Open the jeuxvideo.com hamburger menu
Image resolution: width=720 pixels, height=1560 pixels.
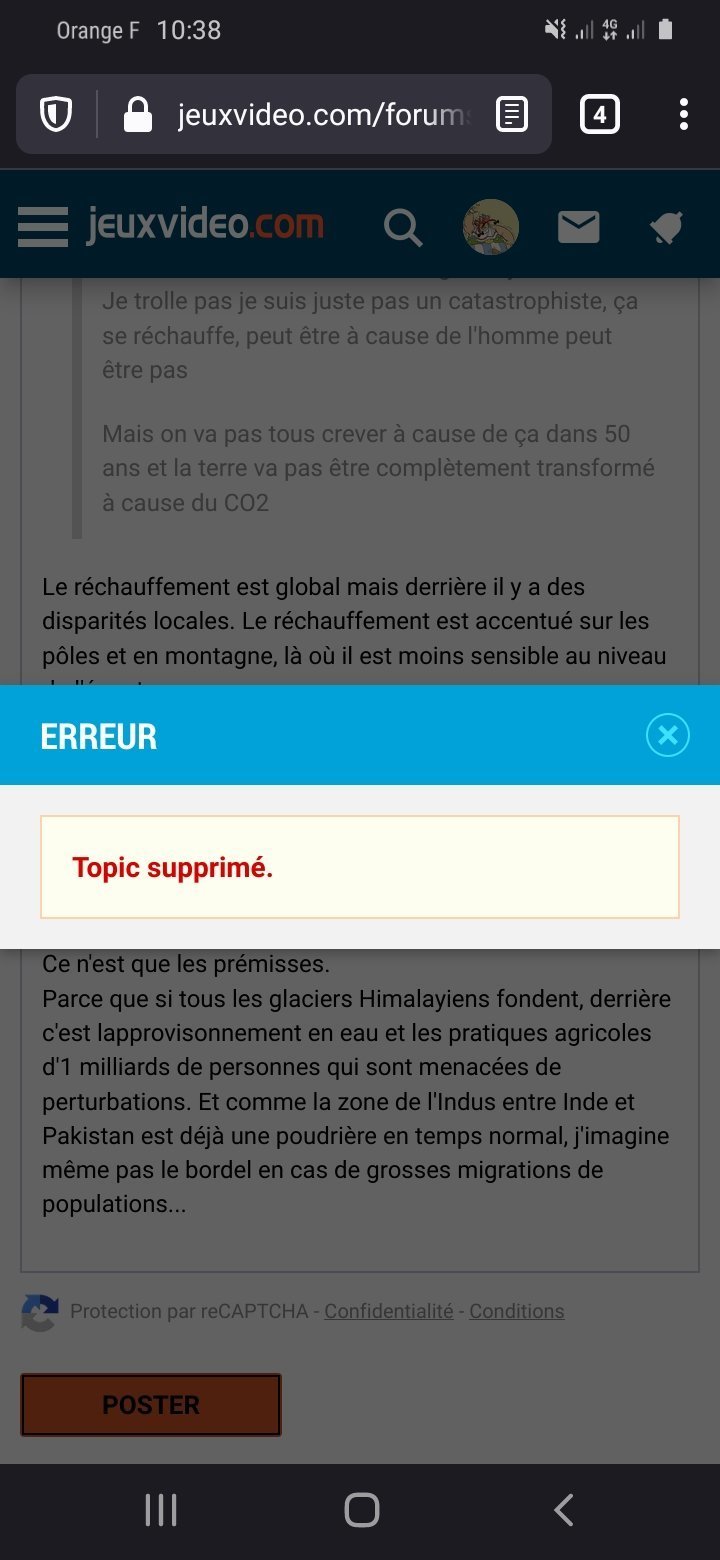click(x=43, y=227)
